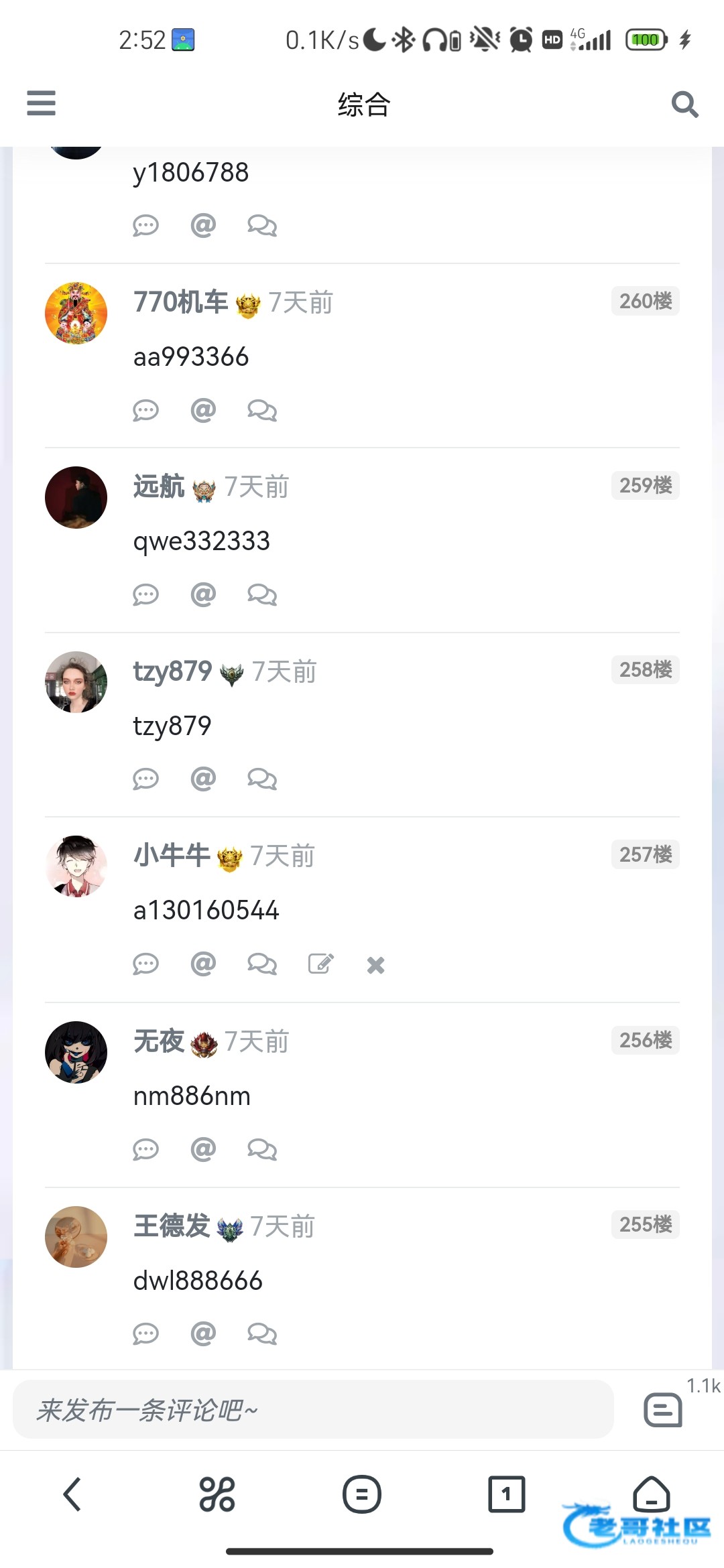The image size is (724, 1568).
Task: Open the hamburger drawer menu
Action: point(41,103)
